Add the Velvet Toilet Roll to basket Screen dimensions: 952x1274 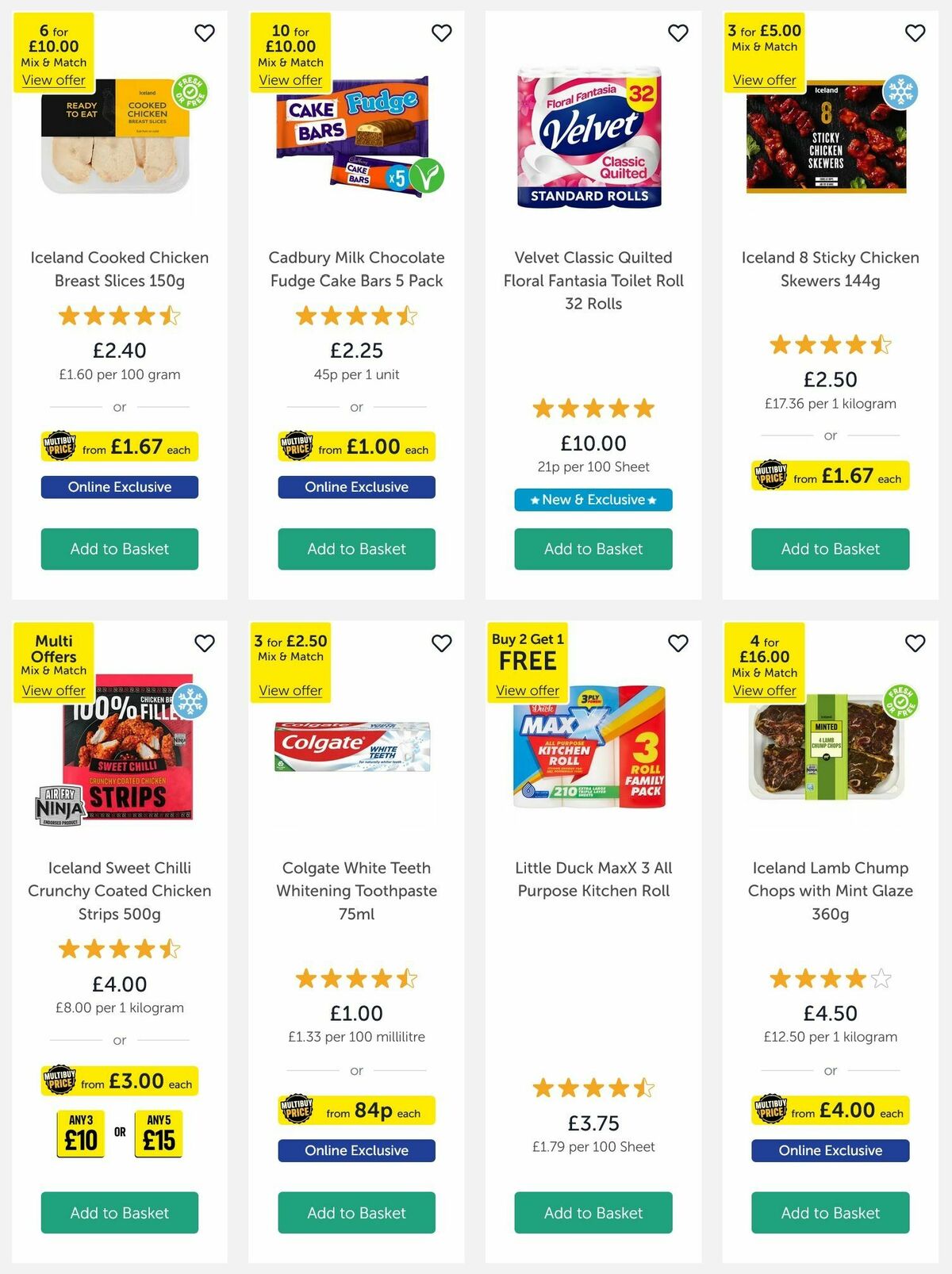[593, 548]
